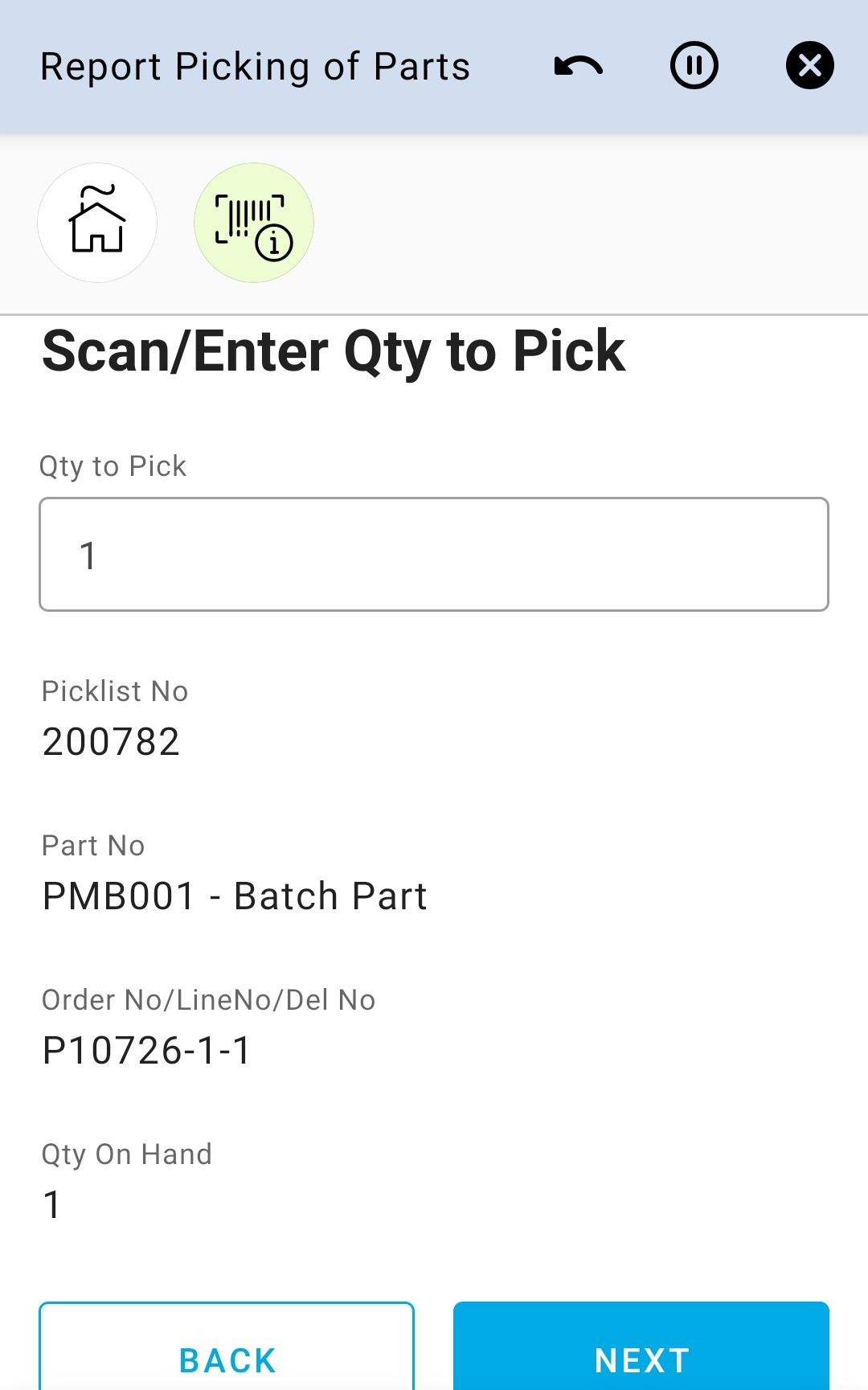Select the Qty to Pick input field
Screen dimensions: 868x1390
434,553
